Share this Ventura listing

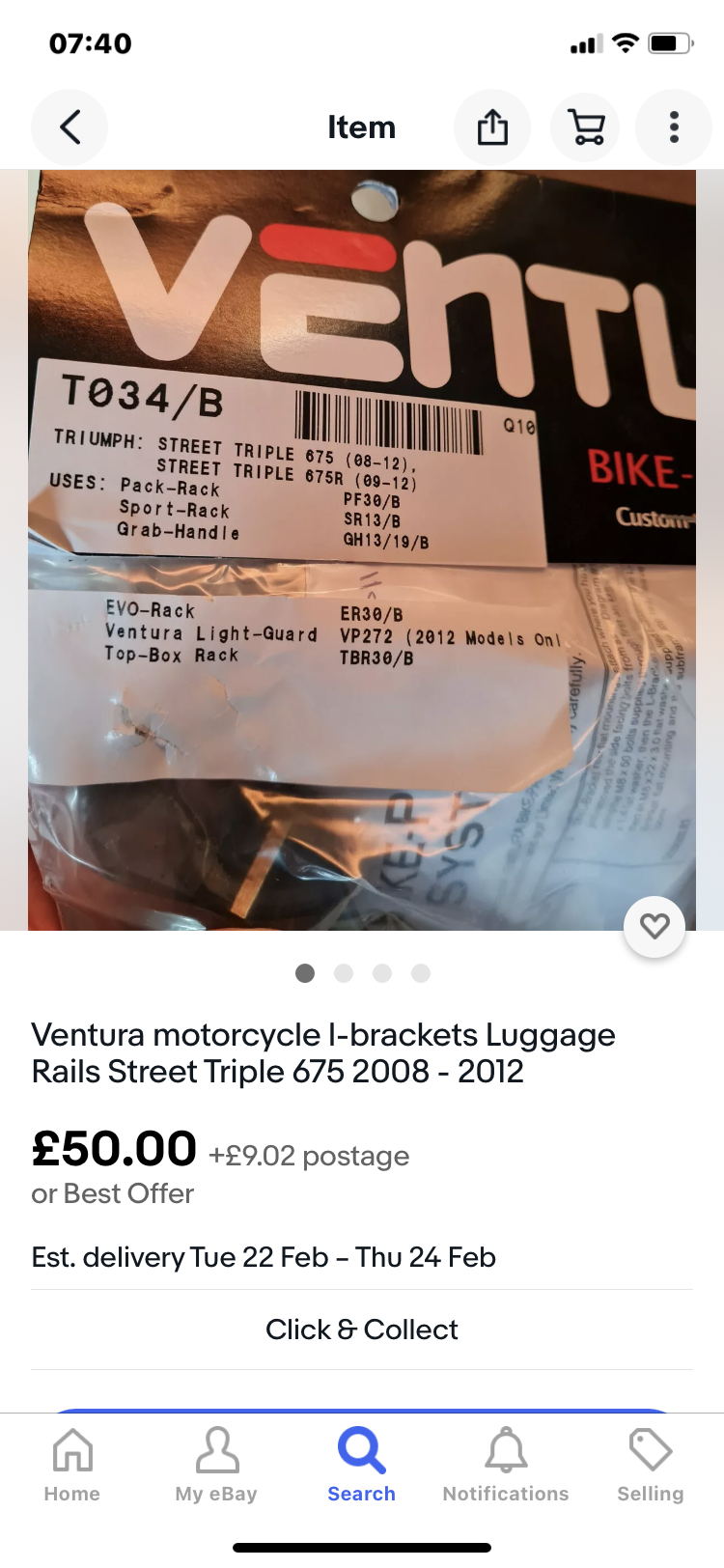click(492, 127)
